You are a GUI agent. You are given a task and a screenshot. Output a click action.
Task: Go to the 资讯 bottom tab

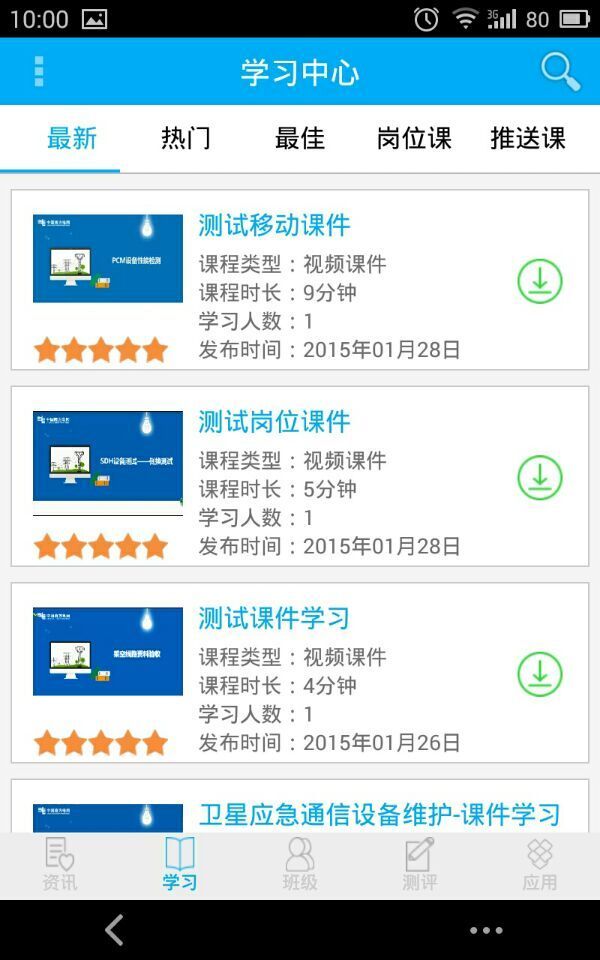[x=60, y=866]
